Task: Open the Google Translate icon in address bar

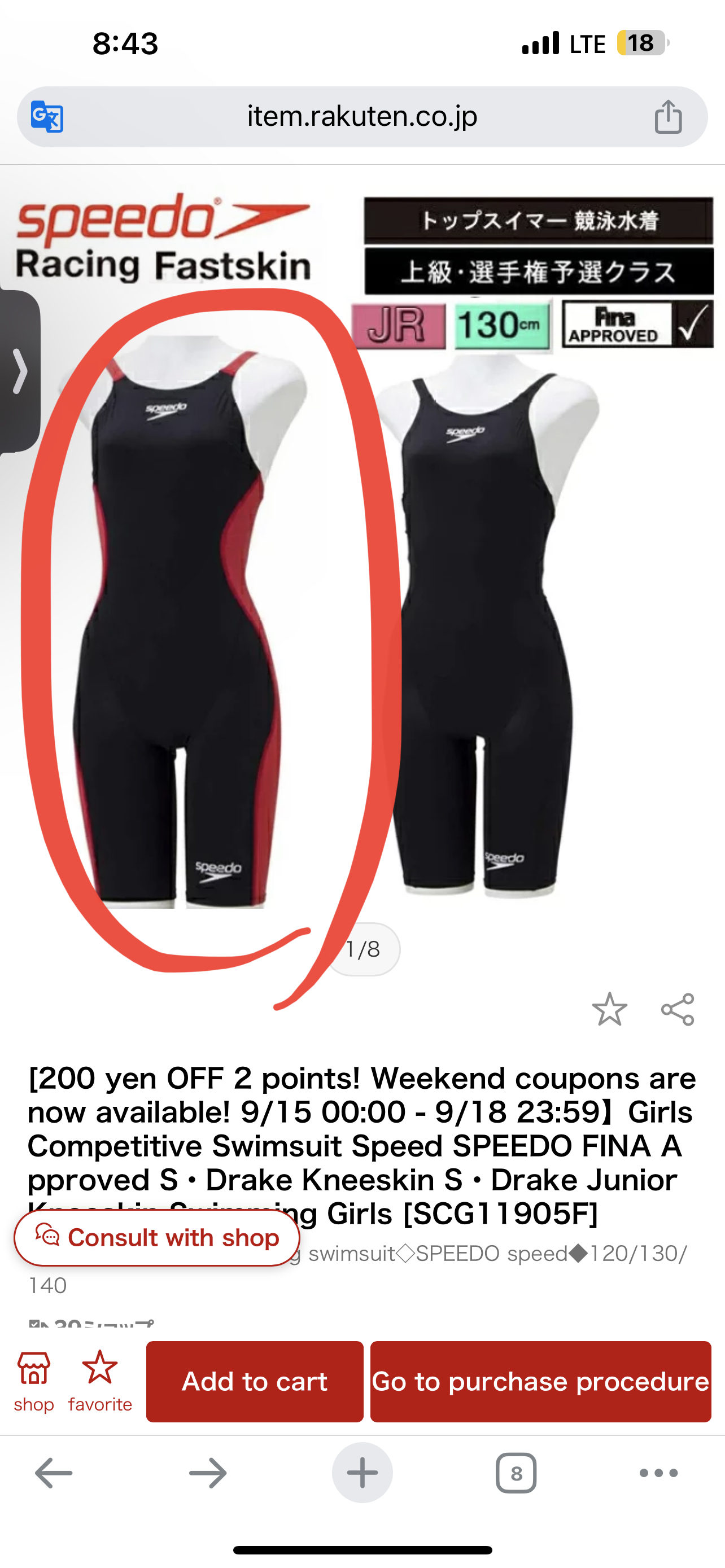Action: pyautogui.click(x=47, y=116)
